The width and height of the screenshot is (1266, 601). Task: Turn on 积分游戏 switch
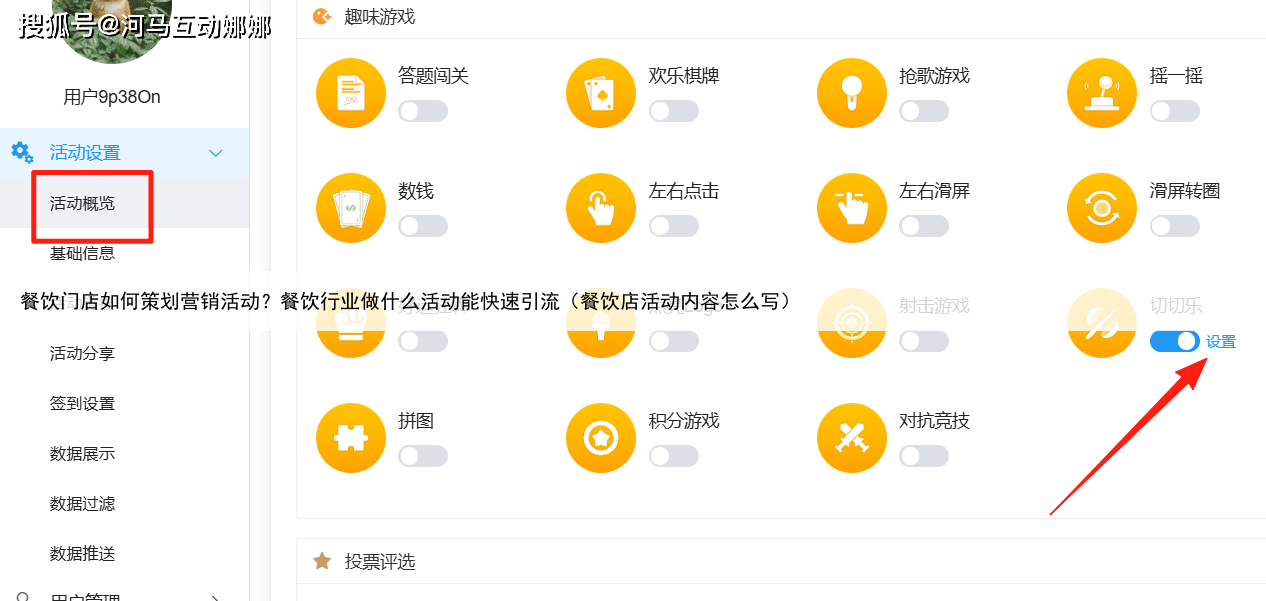click(x=673, y=456)
